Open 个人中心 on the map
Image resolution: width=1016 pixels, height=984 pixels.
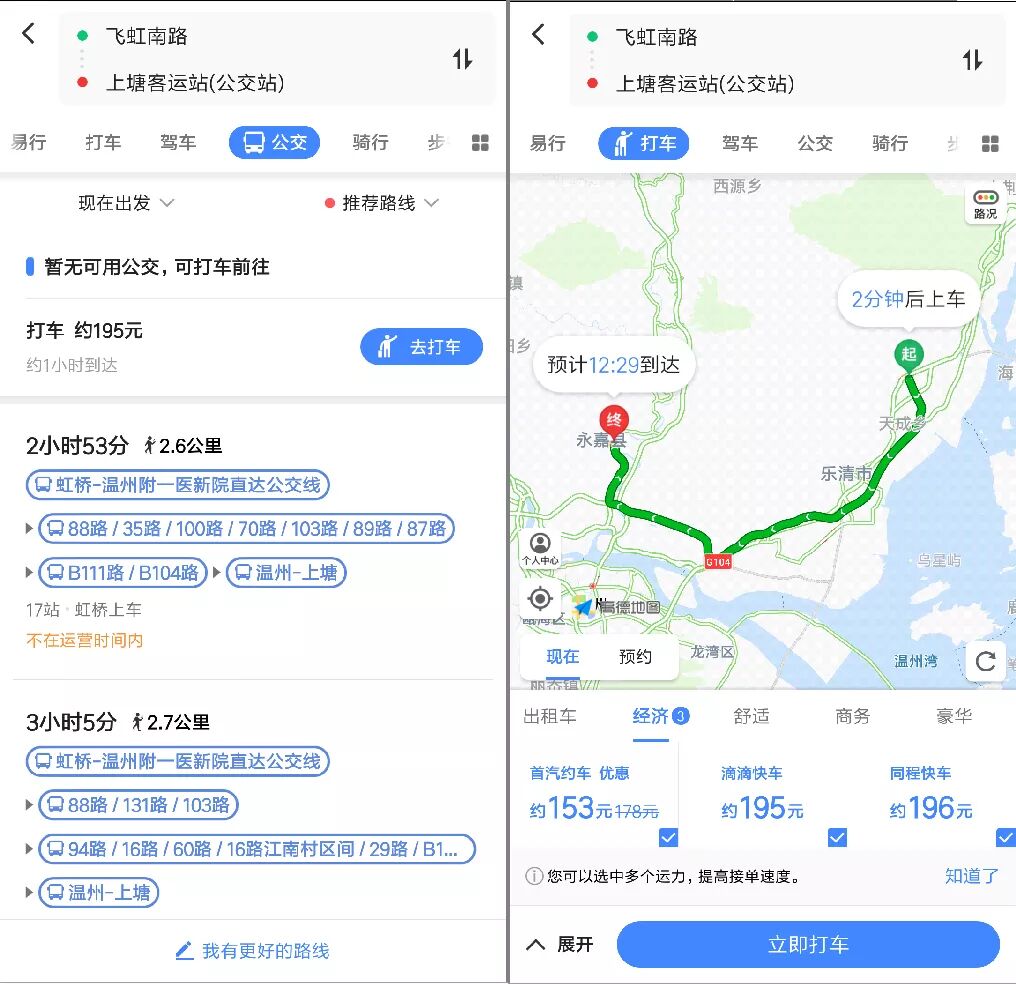tap(540, 549)
